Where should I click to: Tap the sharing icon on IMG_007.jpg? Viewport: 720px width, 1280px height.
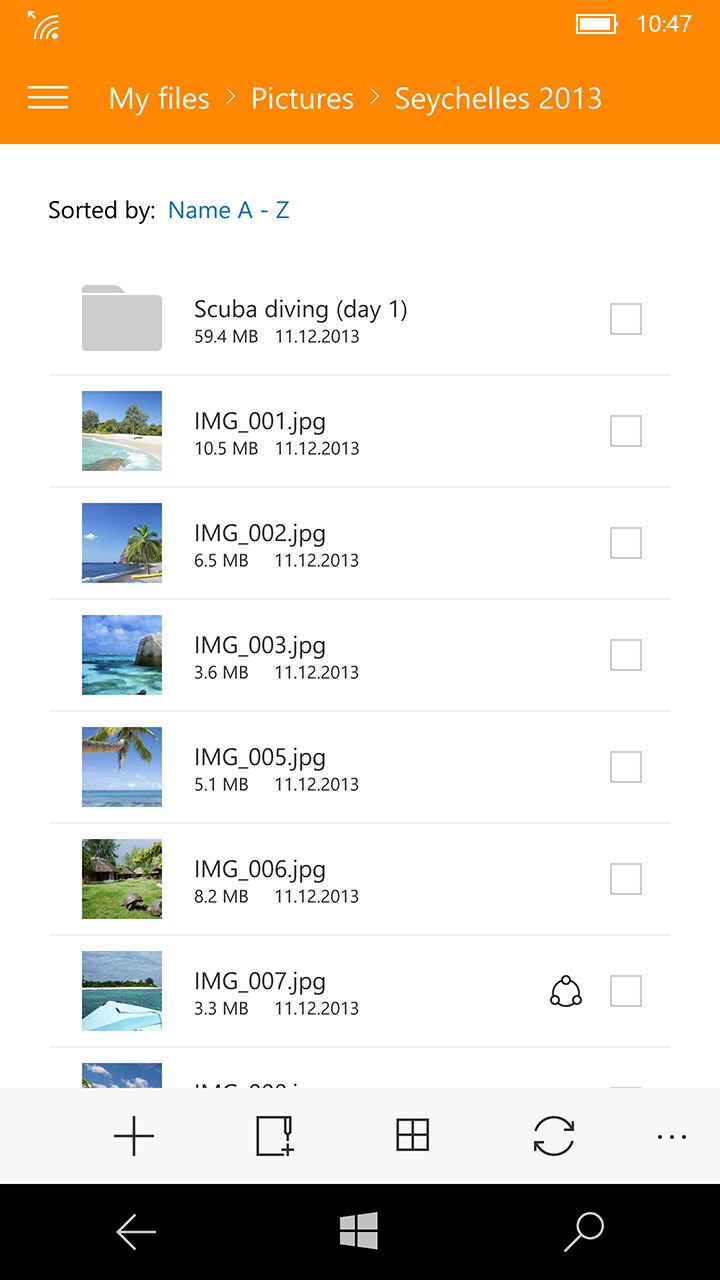click(x=566, y=992)
